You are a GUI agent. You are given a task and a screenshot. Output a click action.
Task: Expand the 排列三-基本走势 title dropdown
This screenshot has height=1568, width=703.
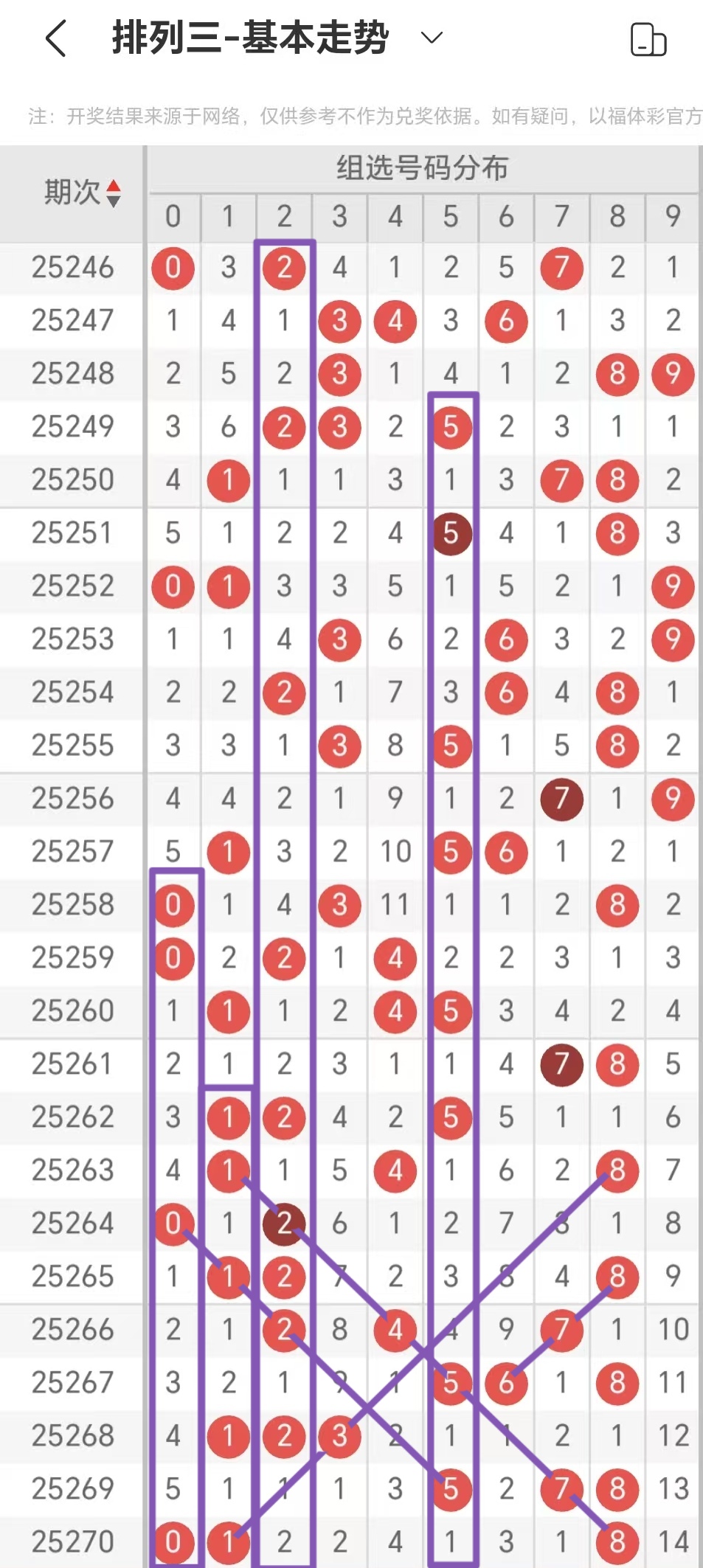pos(431,38)
